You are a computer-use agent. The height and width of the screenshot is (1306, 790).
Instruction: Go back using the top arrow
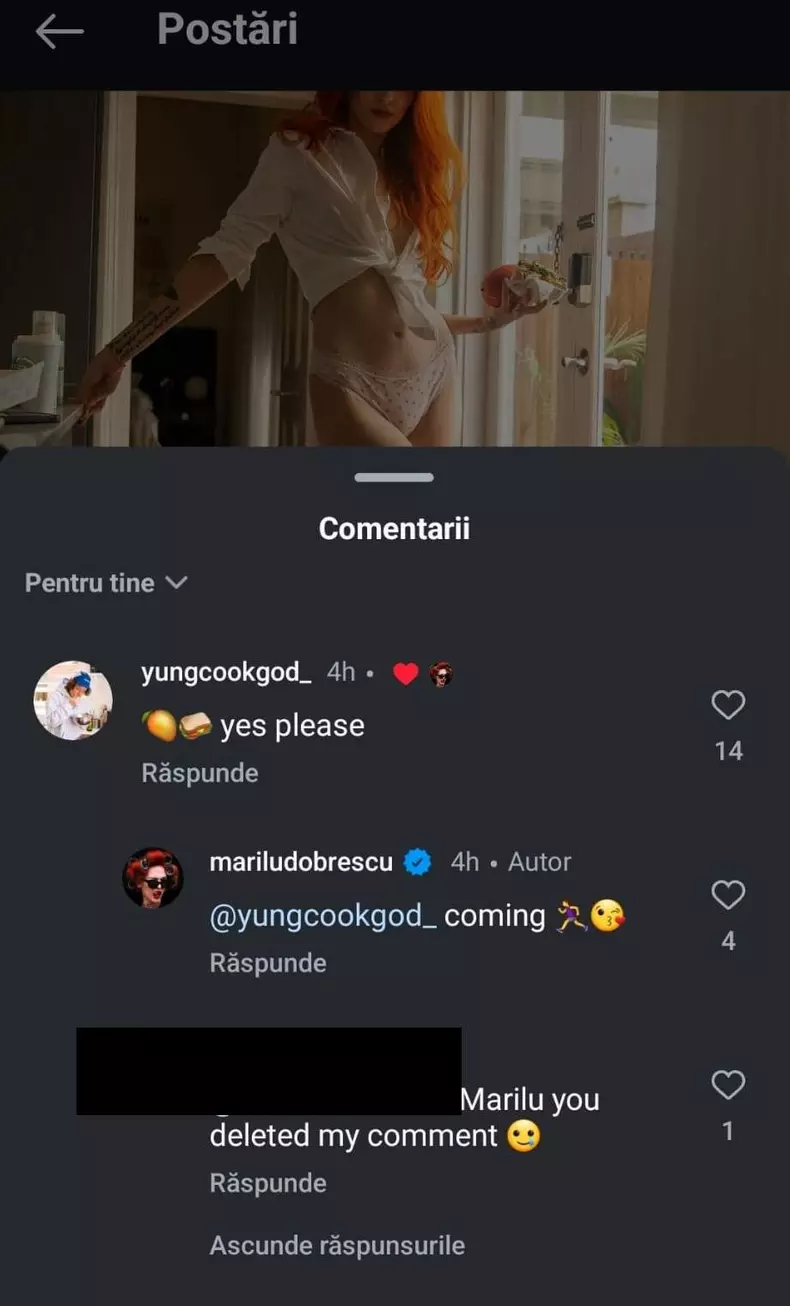(x=59, y=32)
